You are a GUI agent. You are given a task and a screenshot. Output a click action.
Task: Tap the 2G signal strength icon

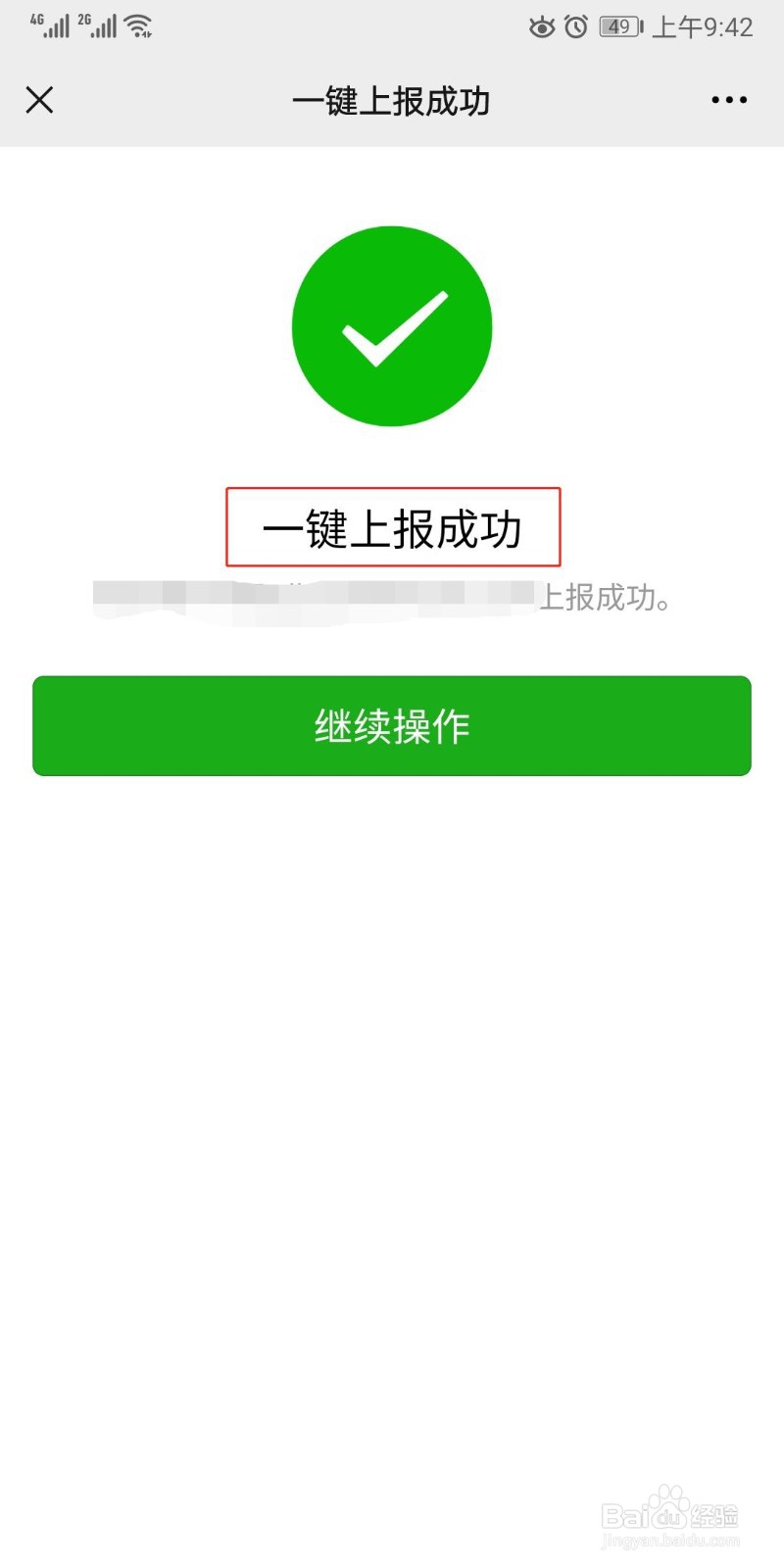point(98,24)
